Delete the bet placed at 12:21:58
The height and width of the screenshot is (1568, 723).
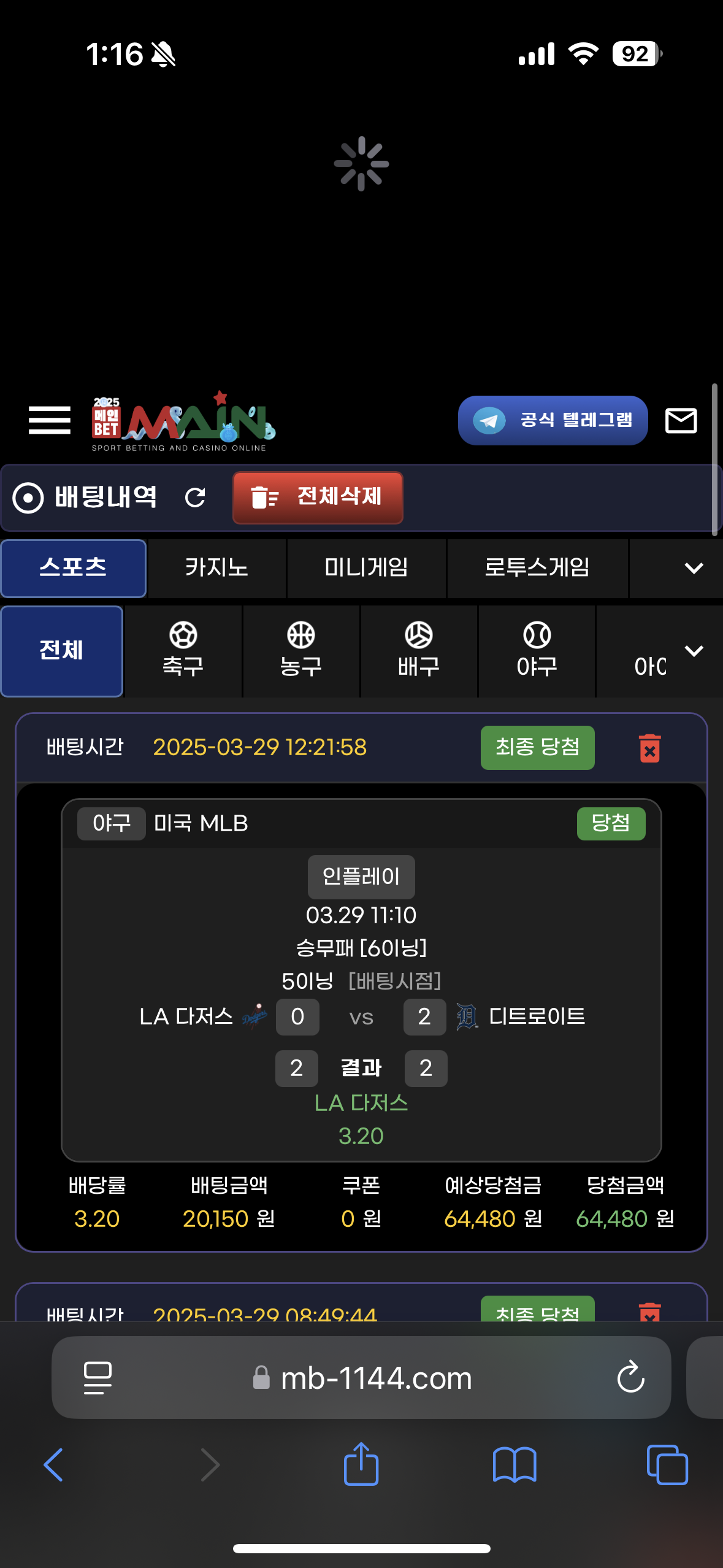[649, 748]
